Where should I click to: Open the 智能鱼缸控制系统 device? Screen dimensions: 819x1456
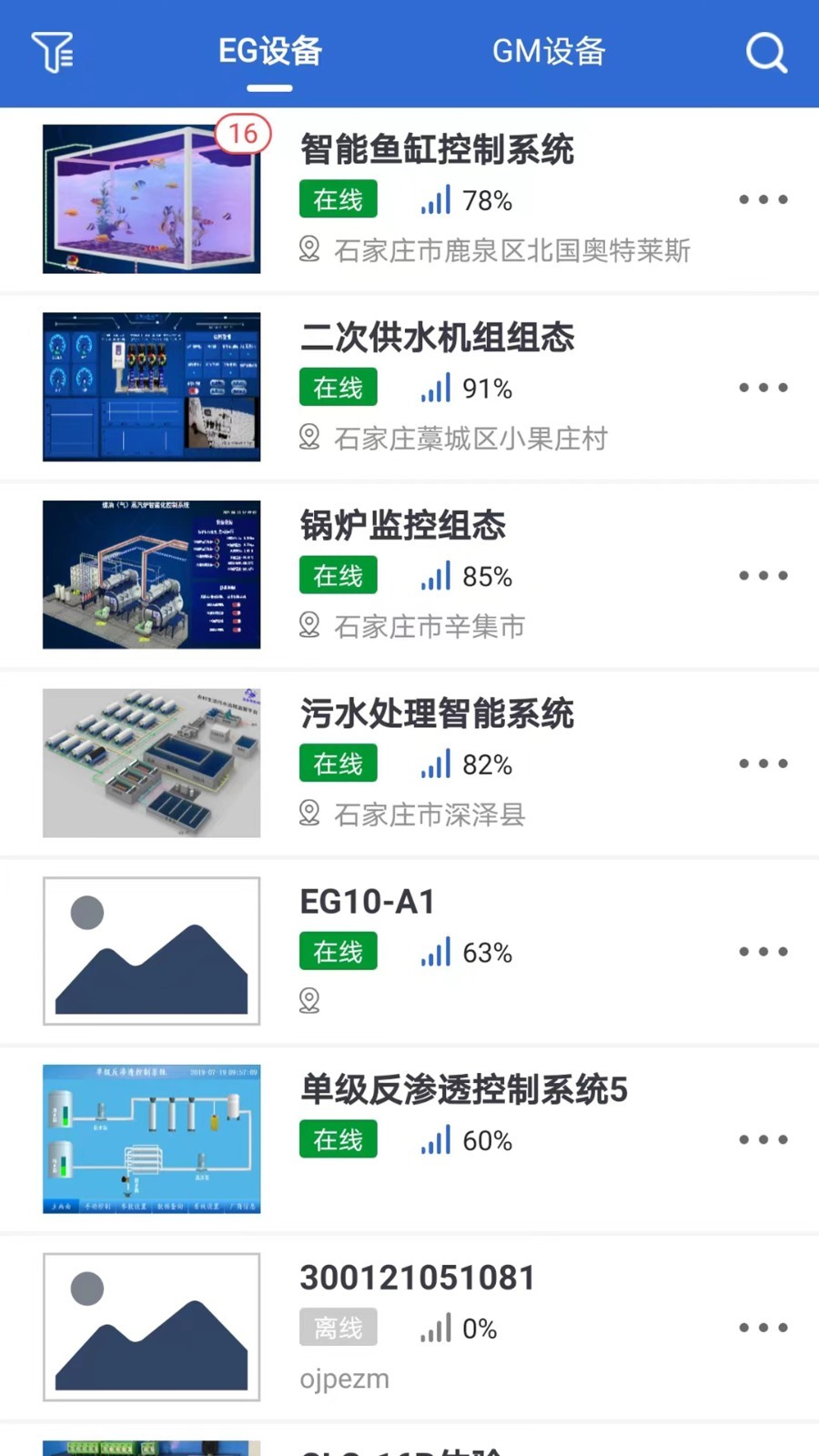[409, 200]
